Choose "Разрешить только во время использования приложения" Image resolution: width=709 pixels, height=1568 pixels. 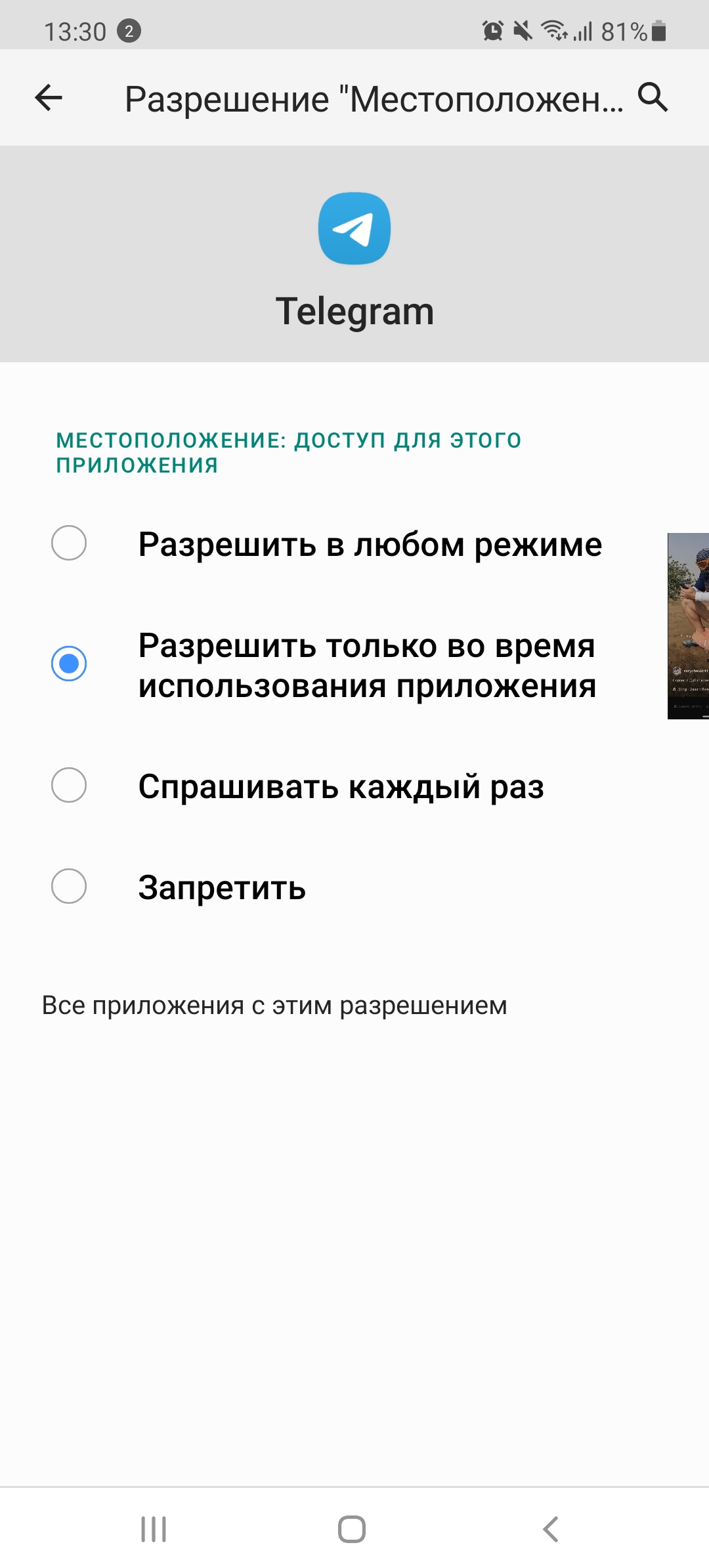click(69, 664)
